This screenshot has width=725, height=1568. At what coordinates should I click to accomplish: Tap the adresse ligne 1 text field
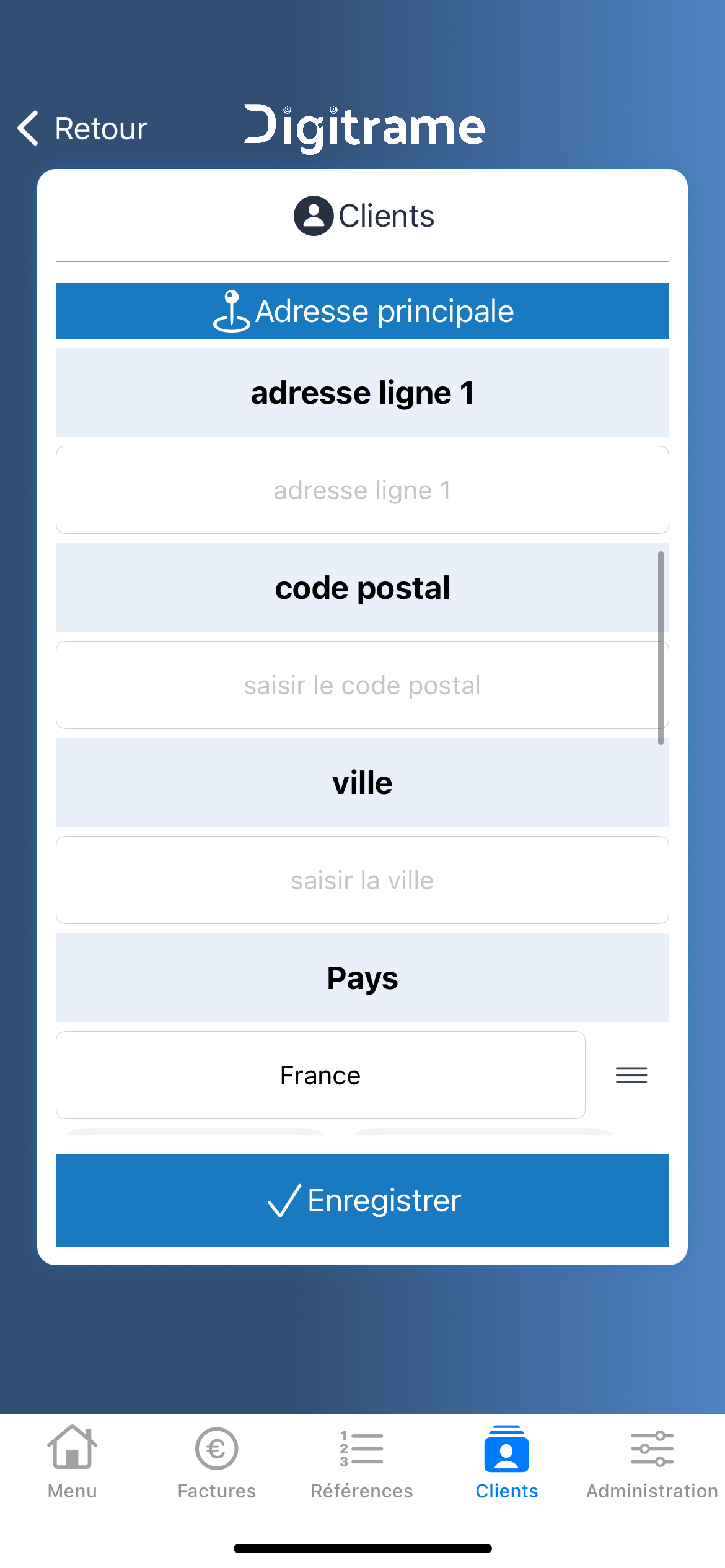point(362,490)
